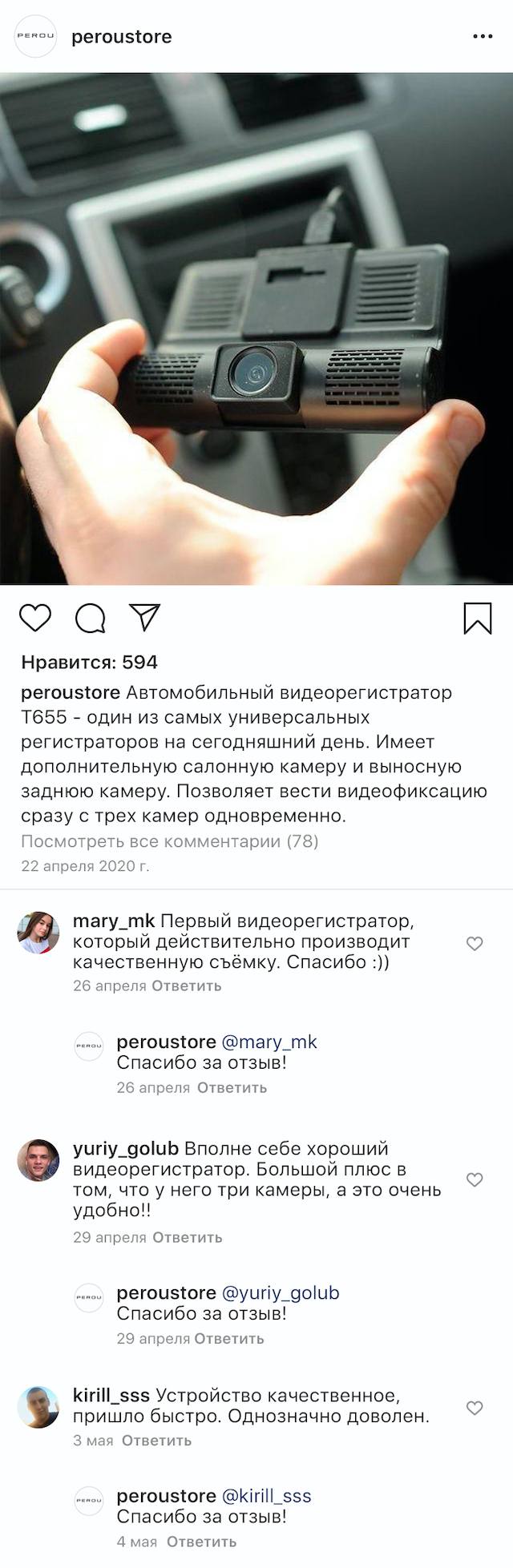Tap the @yuriy_golub mention link
This screenshot has height=1568, width=513.
point(280,1292)
